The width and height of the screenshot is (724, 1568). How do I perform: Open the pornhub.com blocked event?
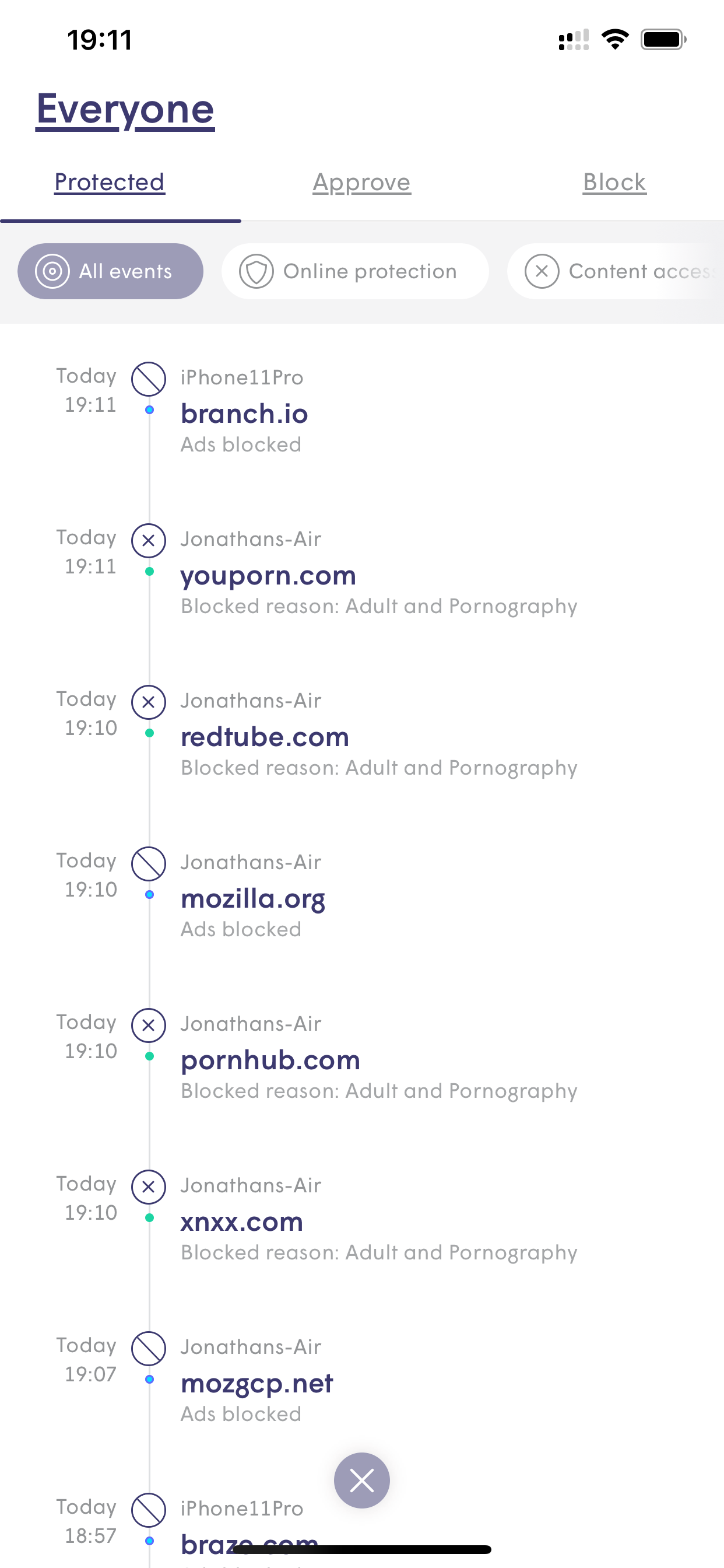pos(270,1060)
